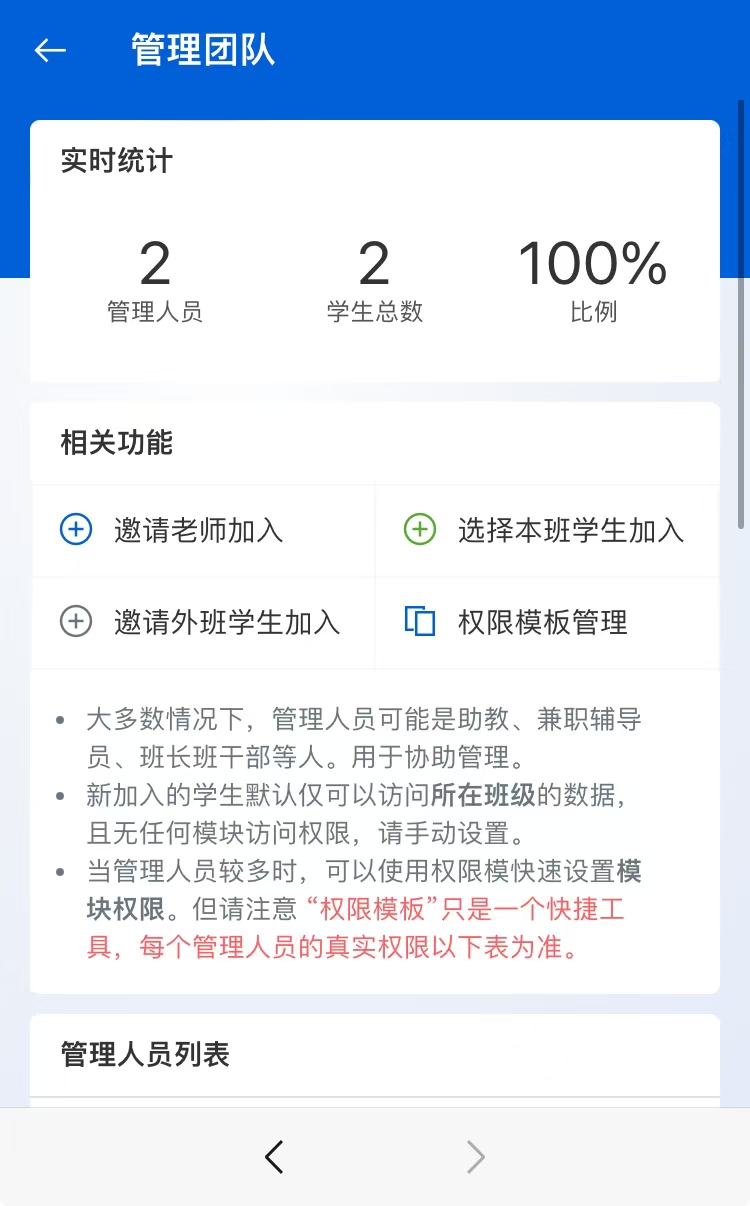Open 权限模板管理 settings
The height and width of the screenshot is (1206, 750).
tap(542, 622)
